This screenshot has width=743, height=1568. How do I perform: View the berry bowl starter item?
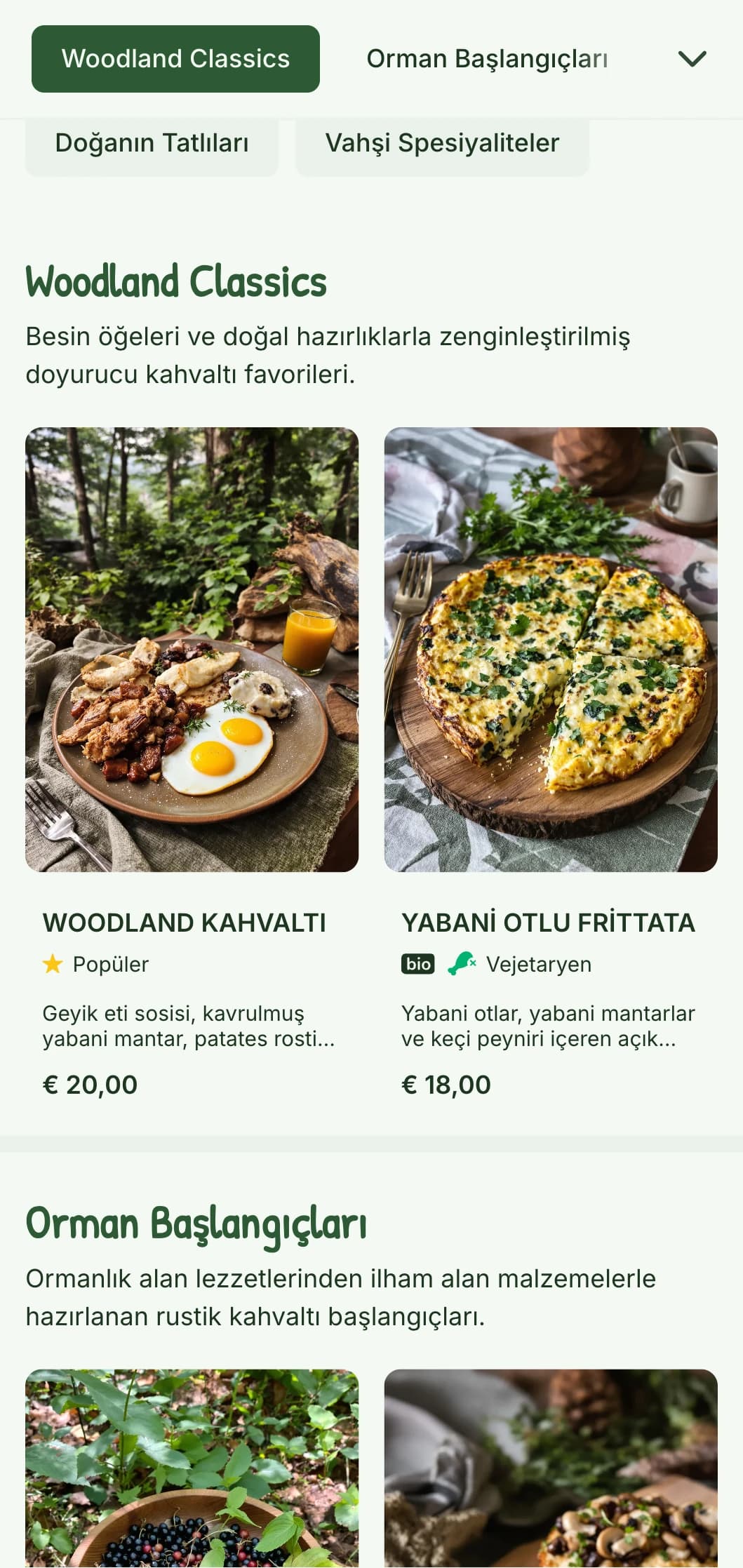coord(192,1470)
